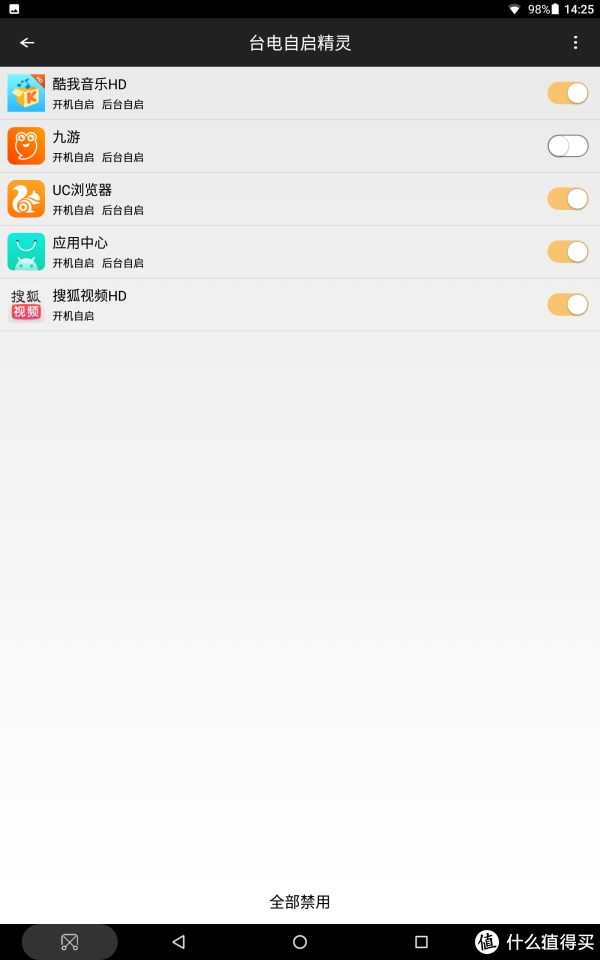Tap 全部禁用 to disable all
Image resolution: width=600 pixels, height=960 pixels.
pyautogui.click(x=299, y=902)
